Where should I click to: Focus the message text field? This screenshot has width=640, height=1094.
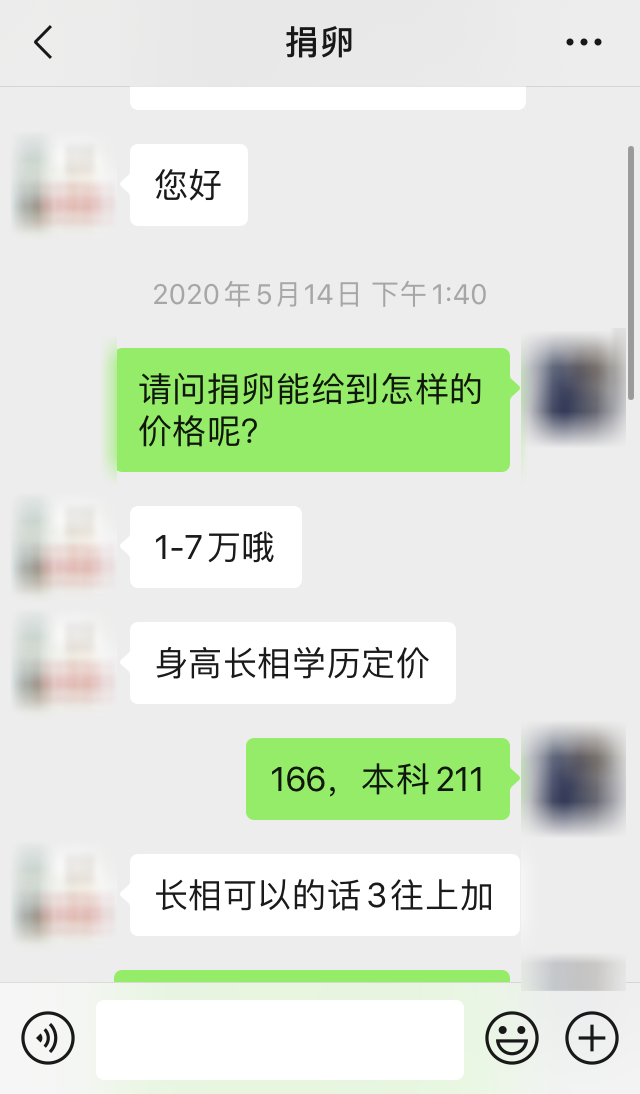[280, 1040]
